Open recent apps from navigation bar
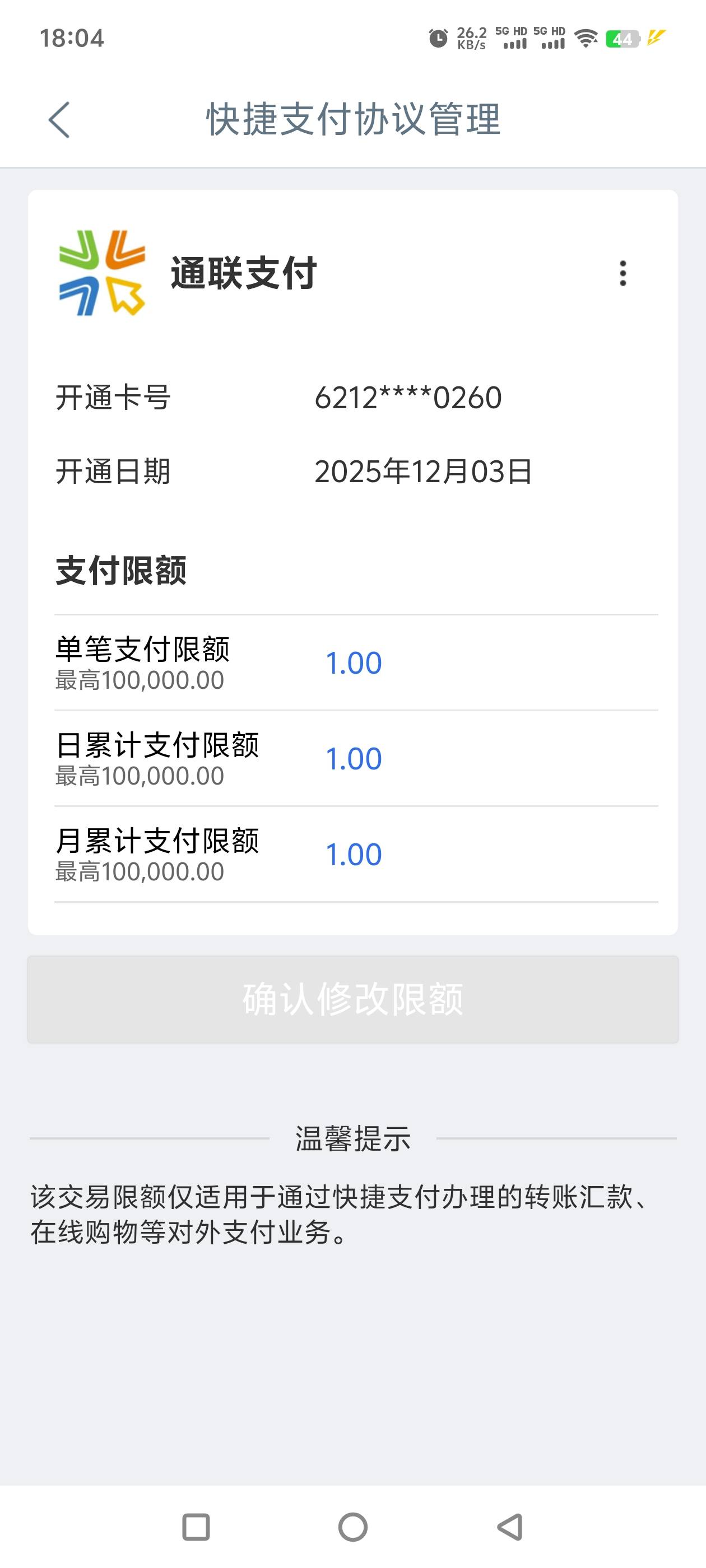Screen dimensions: 706x1568 click(196, 1527)
